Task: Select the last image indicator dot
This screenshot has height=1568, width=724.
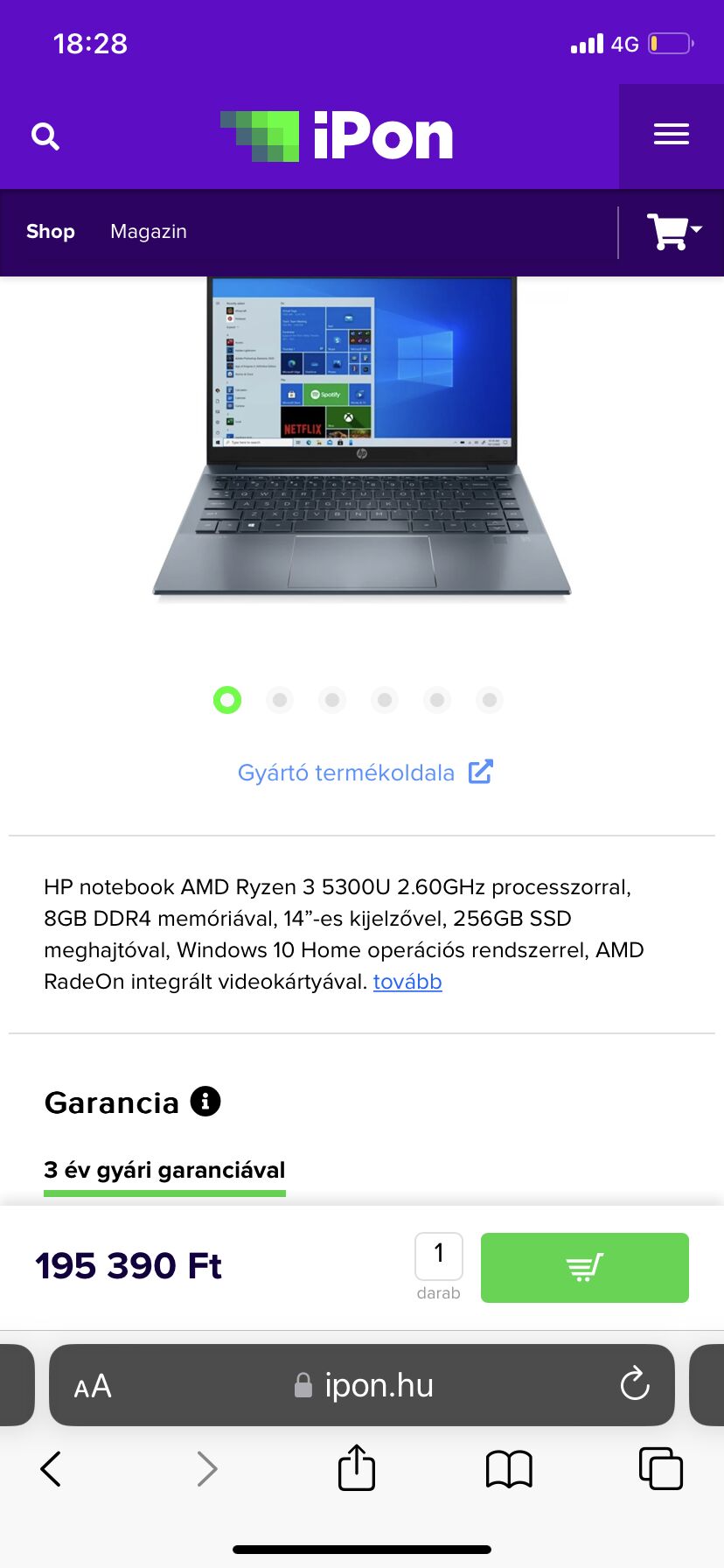Action: [490, 700]
